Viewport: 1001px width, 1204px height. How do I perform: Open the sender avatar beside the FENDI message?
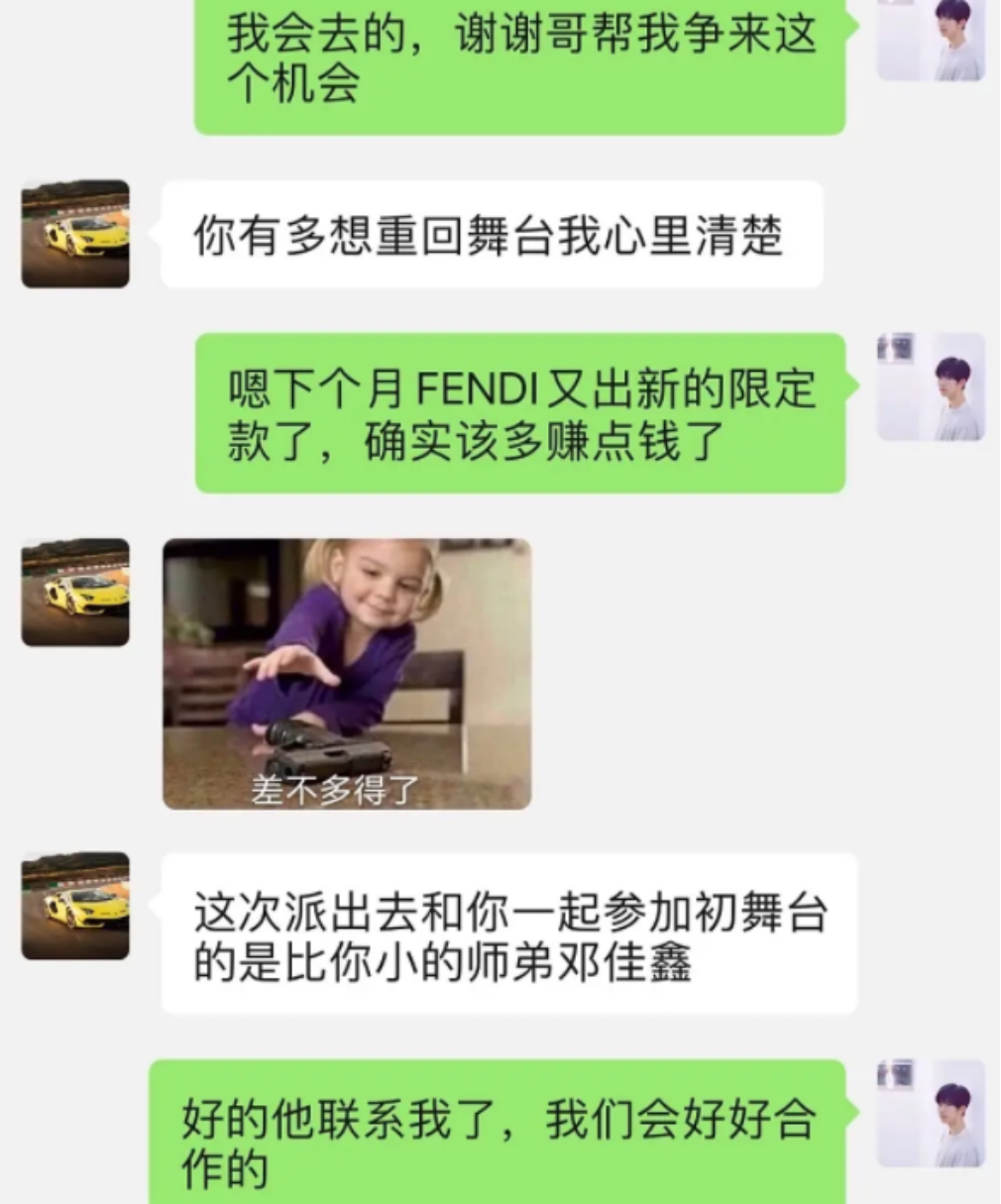coord(931,387)
